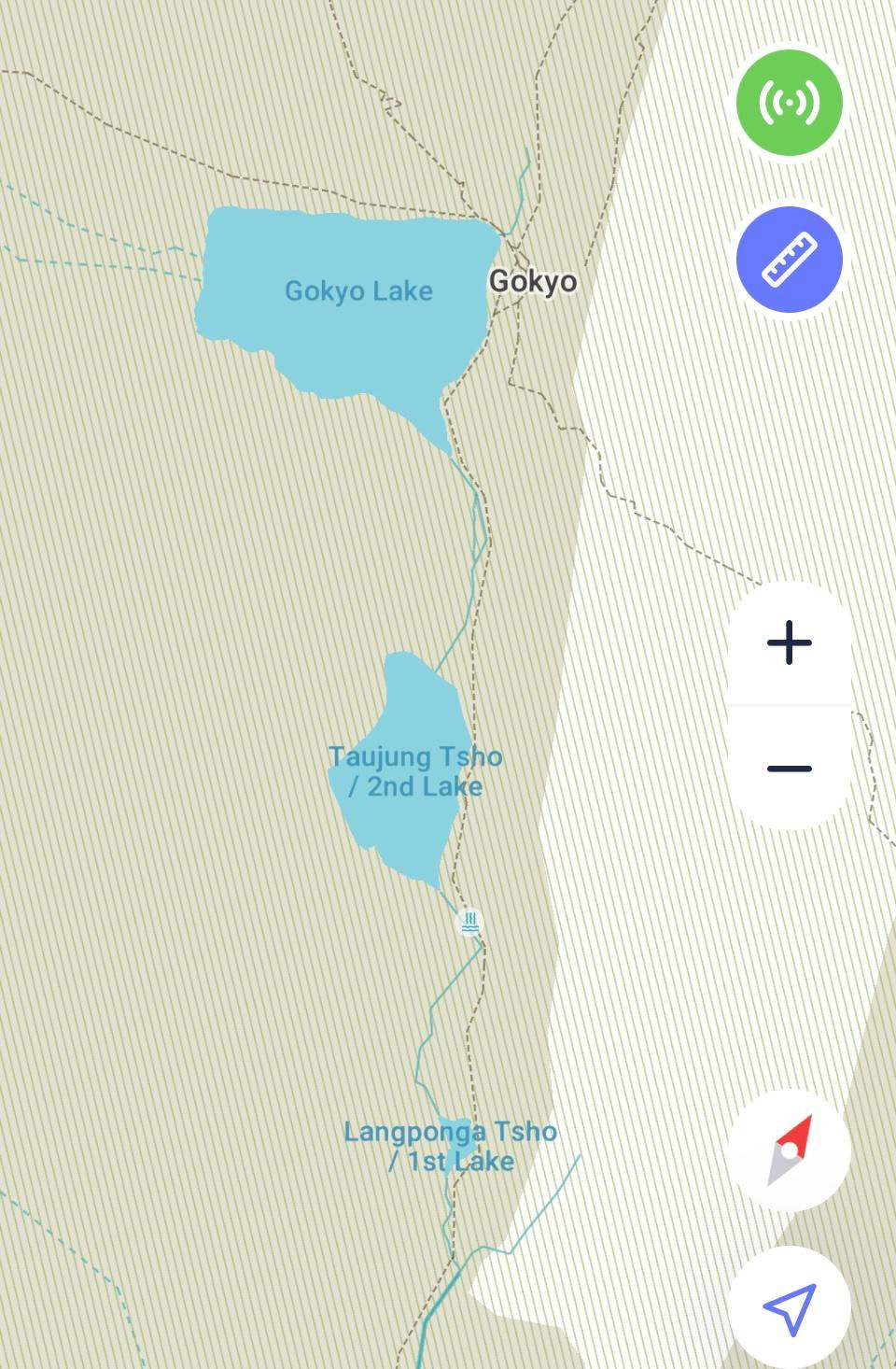
Task: Center map on my location
Action: [x=789, y=1306]
